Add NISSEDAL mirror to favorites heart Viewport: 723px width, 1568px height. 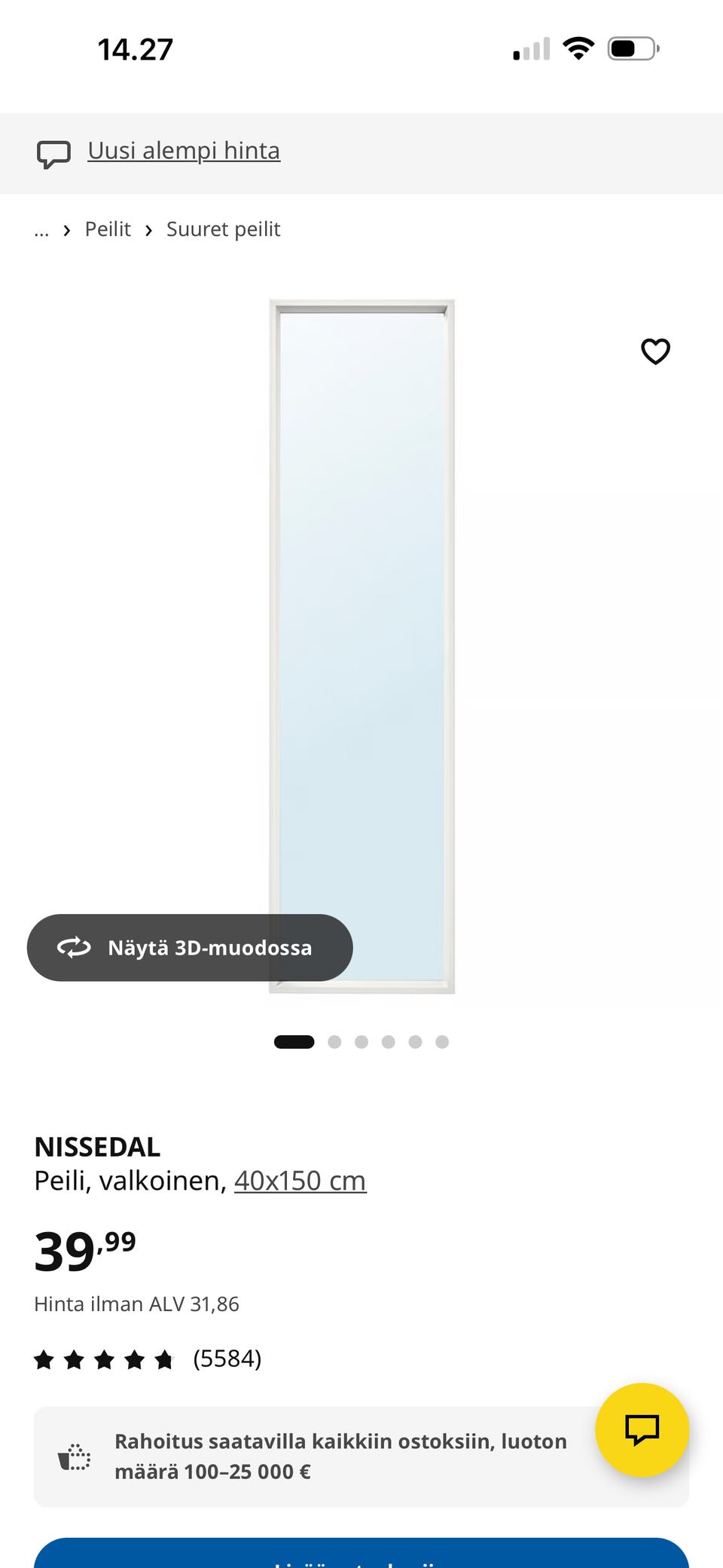point(655,351)
